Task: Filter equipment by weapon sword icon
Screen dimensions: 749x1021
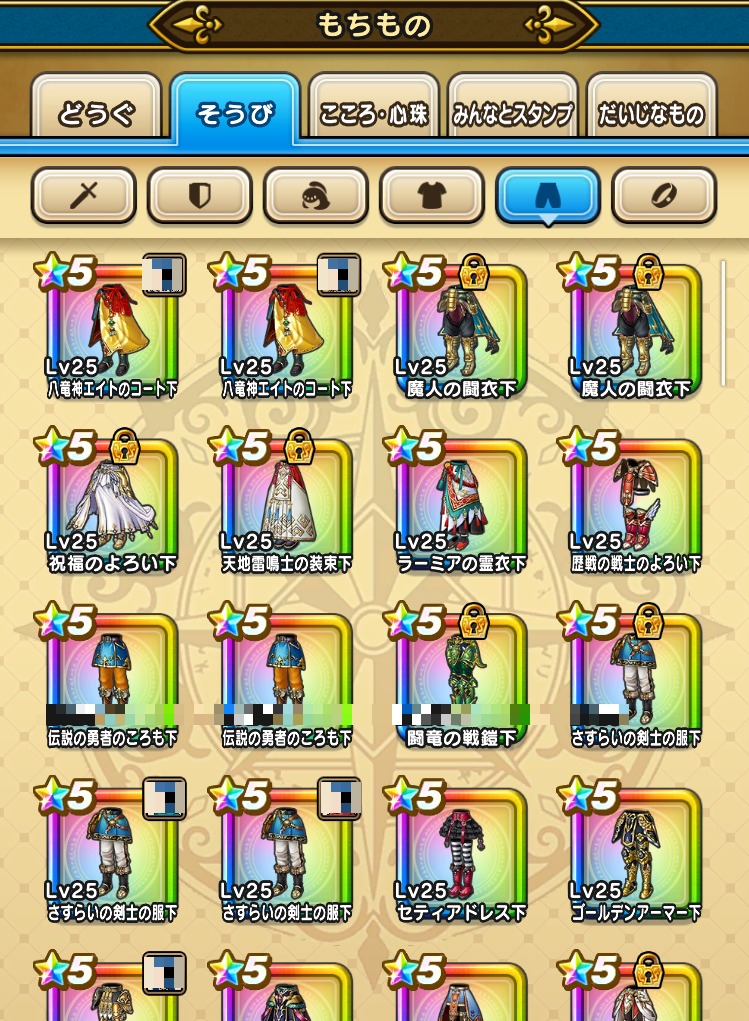Action: click(x=83, y=195)
